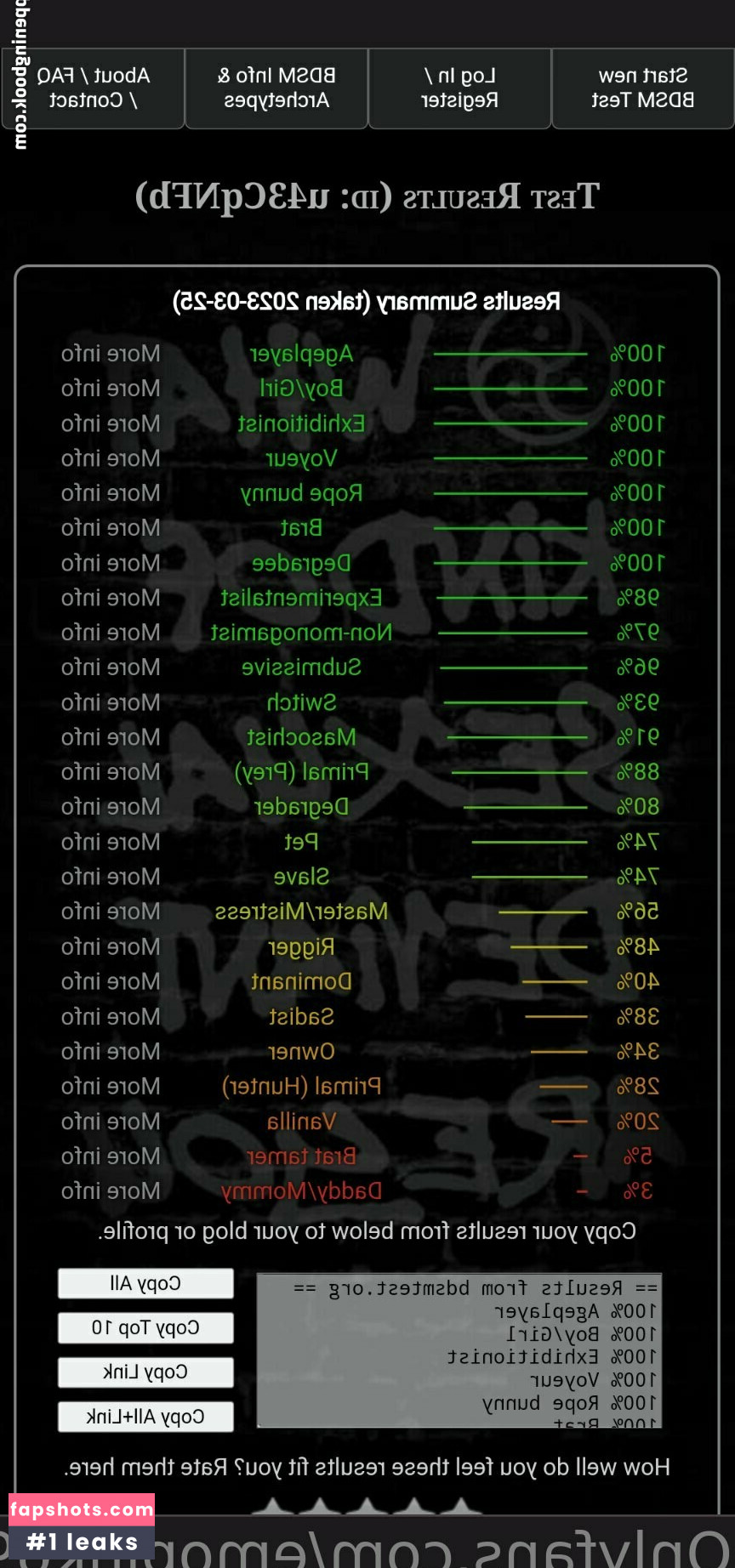Viewport: 735px width, 1568px height.
Task: Open More info for Daddy/Mommy
Action: pyautogui.click(x=111, y=1191)
